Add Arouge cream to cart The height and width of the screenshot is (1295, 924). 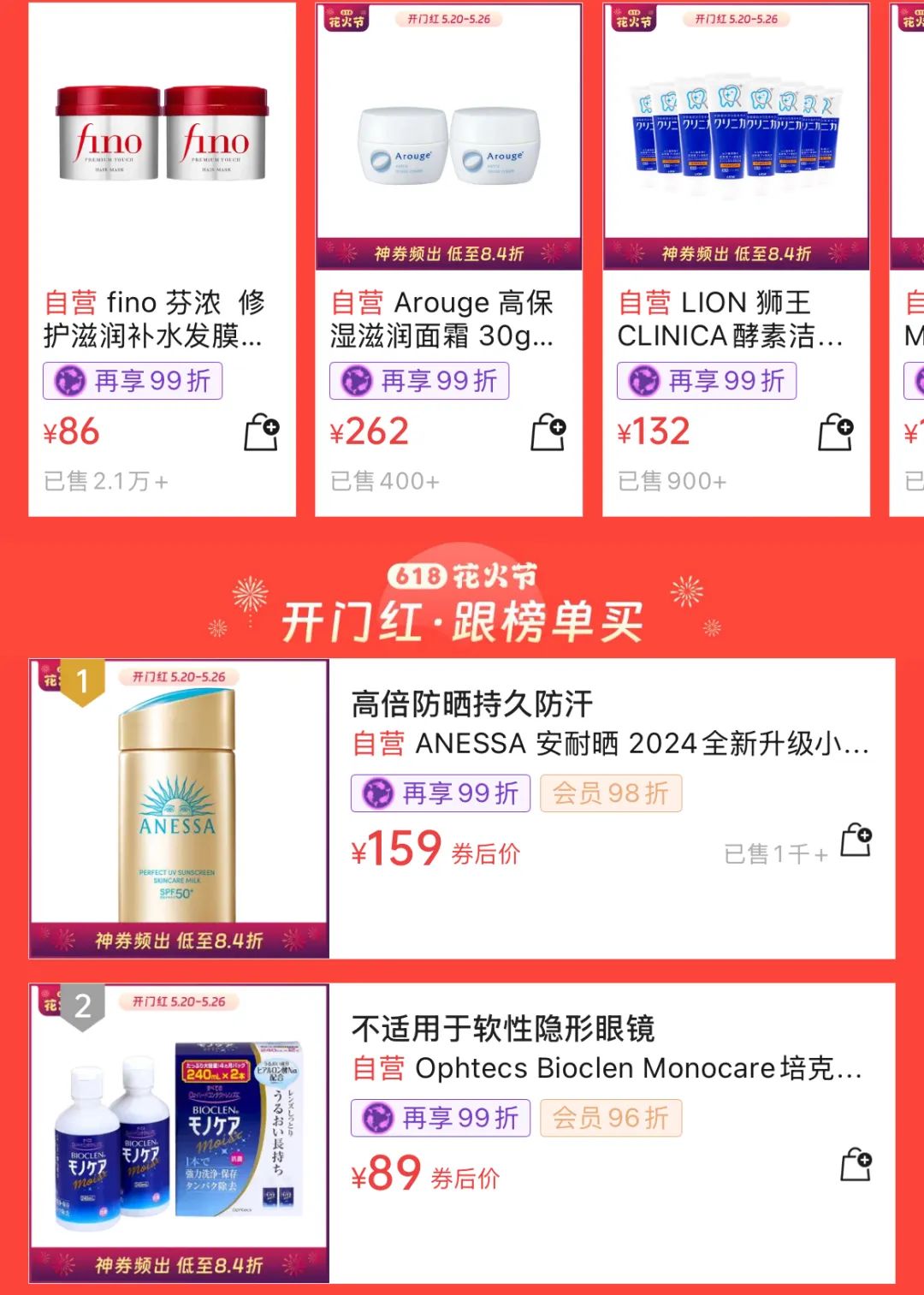click(548, 432)
